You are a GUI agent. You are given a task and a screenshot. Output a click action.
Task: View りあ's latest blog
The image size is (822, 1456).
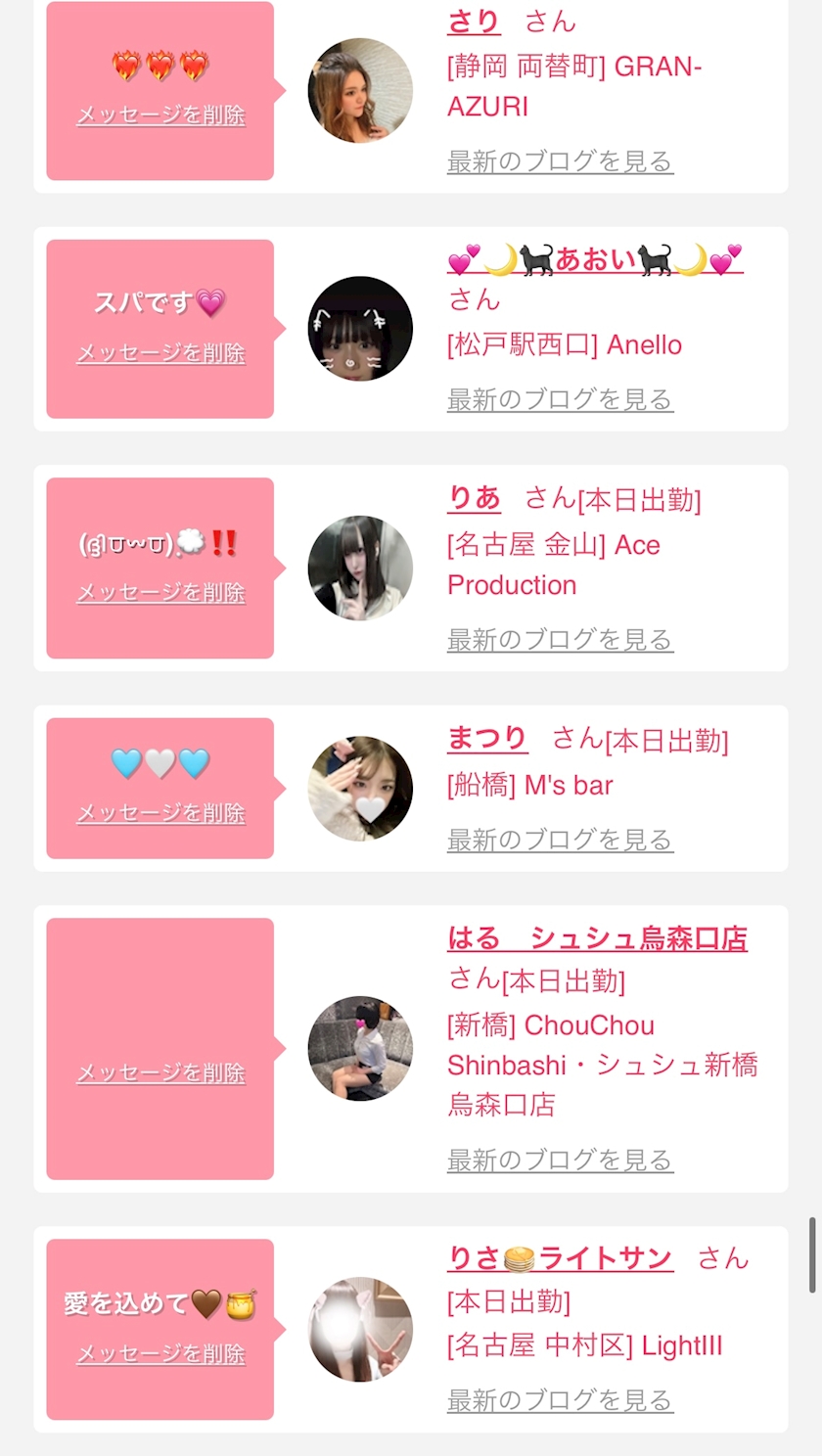coord(560,640)
